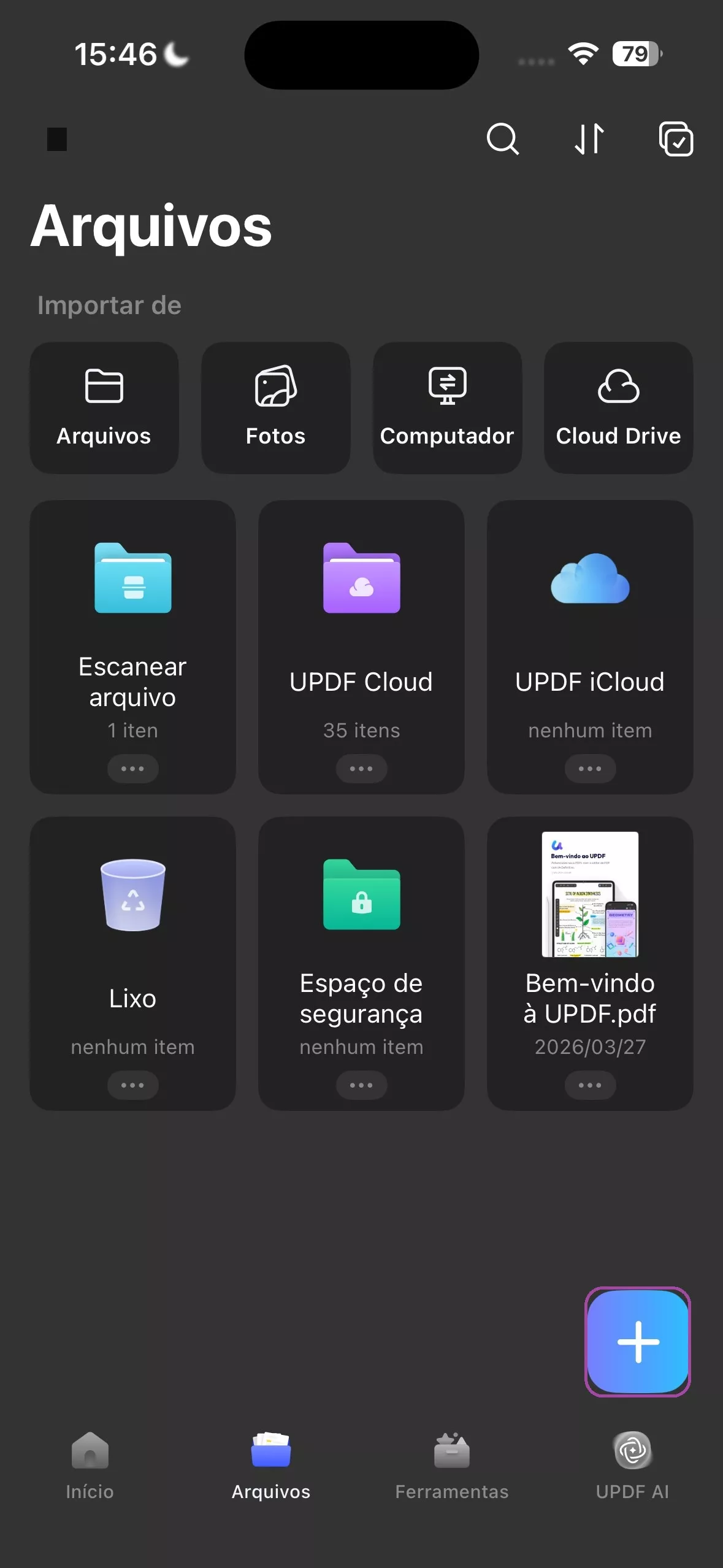Import from Cloud Drive
The width and height of the screenshot is (723, 1568).
pos(618,408)
